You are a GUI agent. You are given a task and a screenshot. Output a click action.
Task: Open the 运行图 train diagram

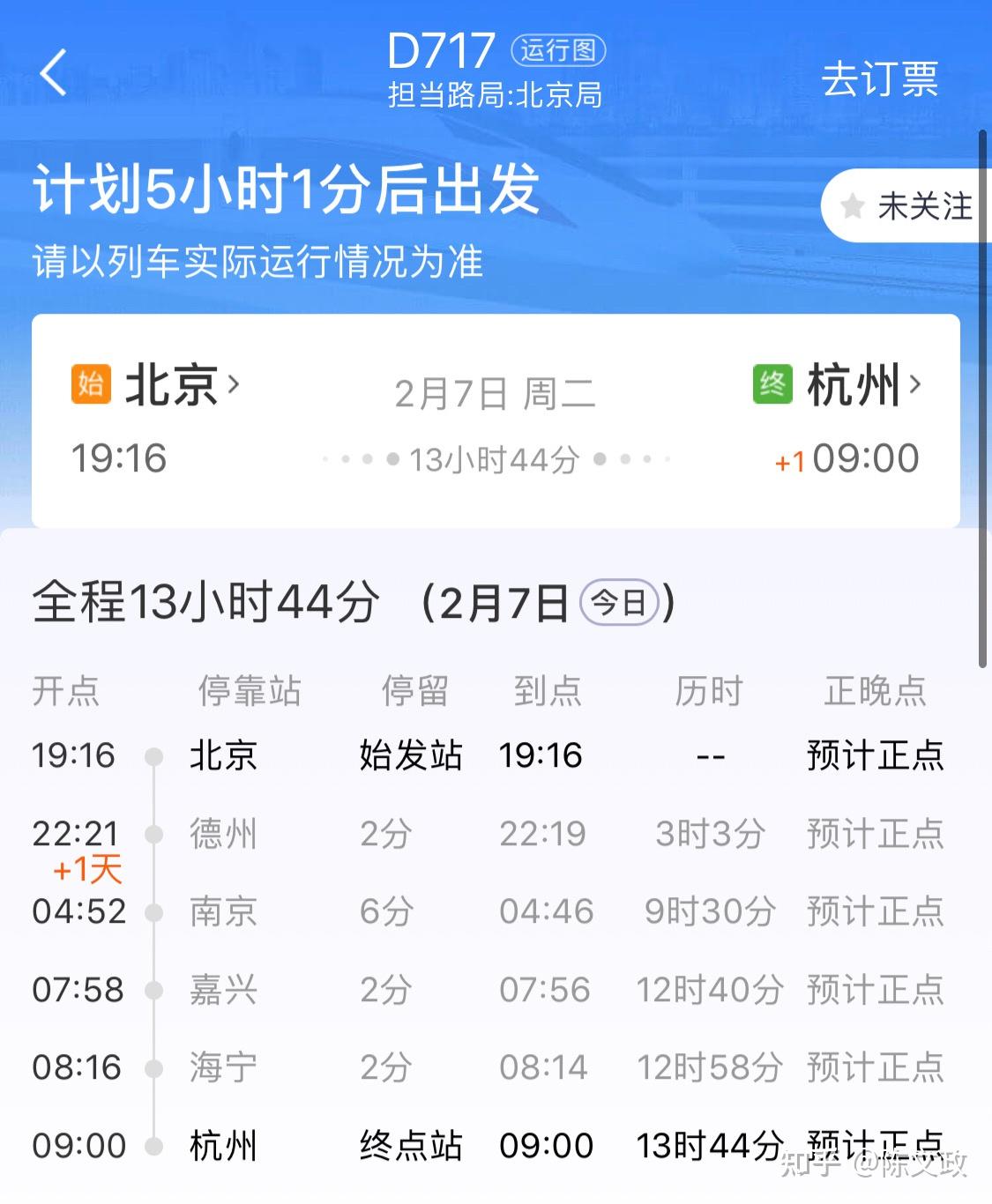(559, 50)
